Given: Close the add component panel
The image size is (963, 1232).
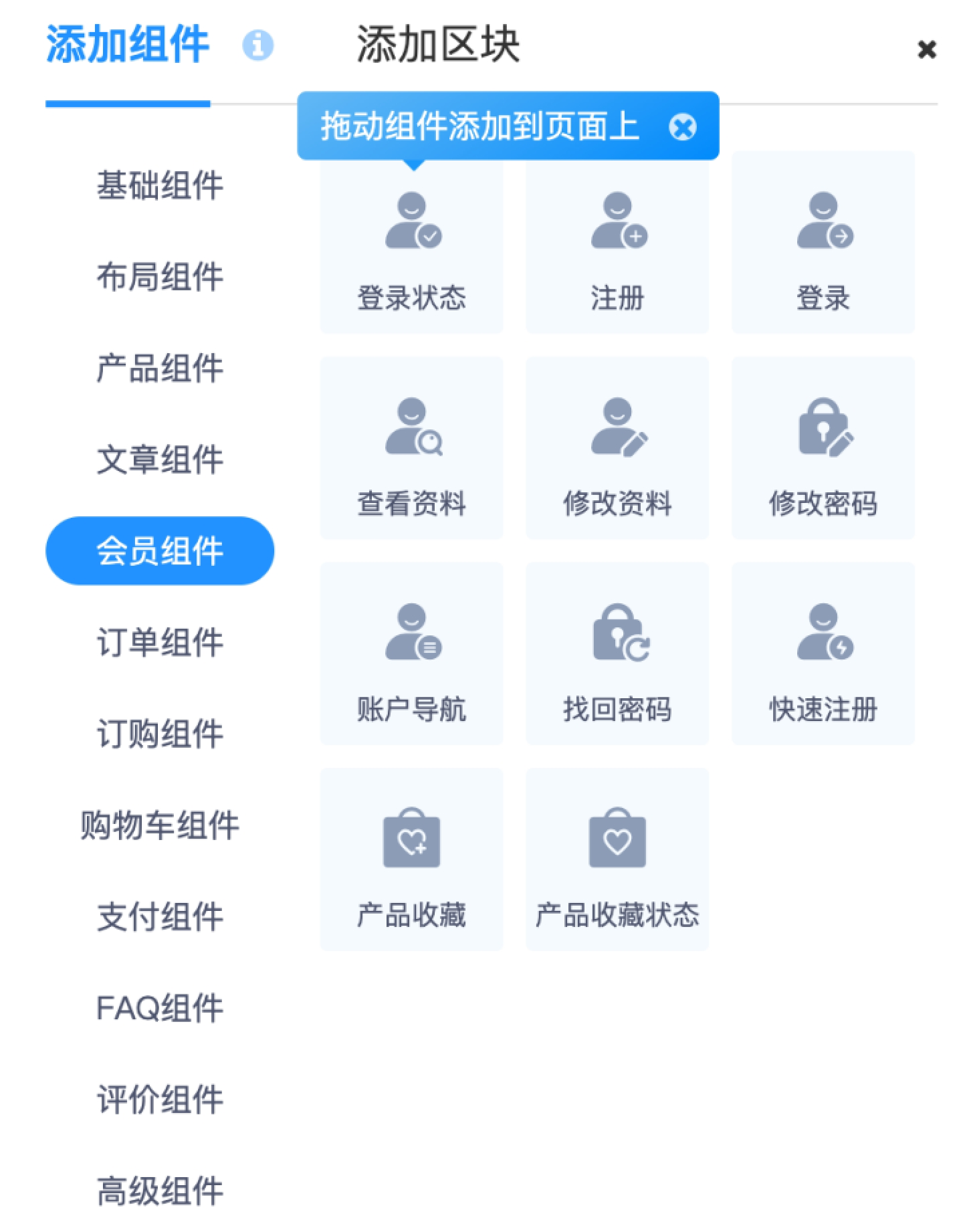Looking at the screenshot, I should coord(926,49).
